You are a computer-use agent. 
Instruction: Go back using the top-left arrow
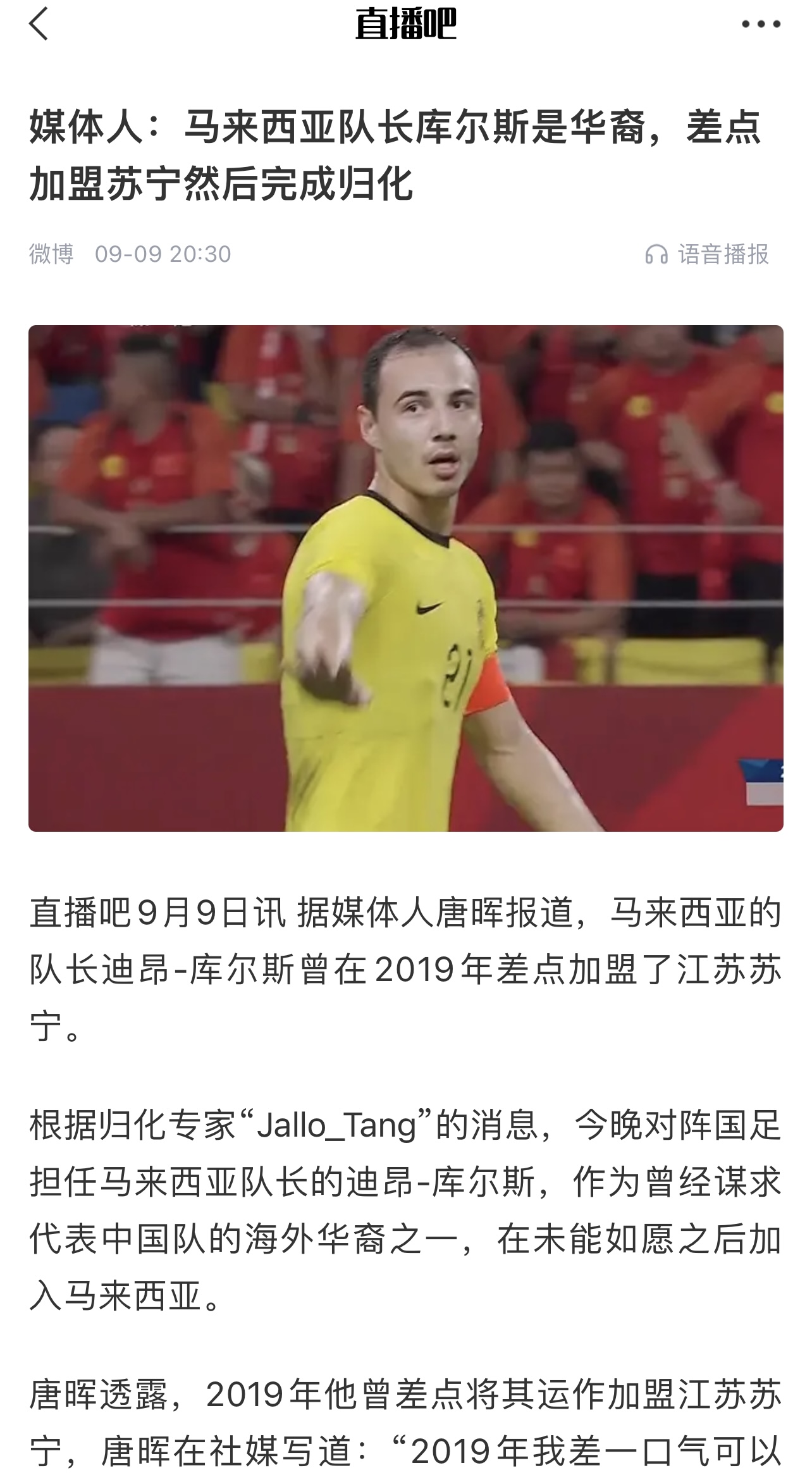[x=39, y=24]
